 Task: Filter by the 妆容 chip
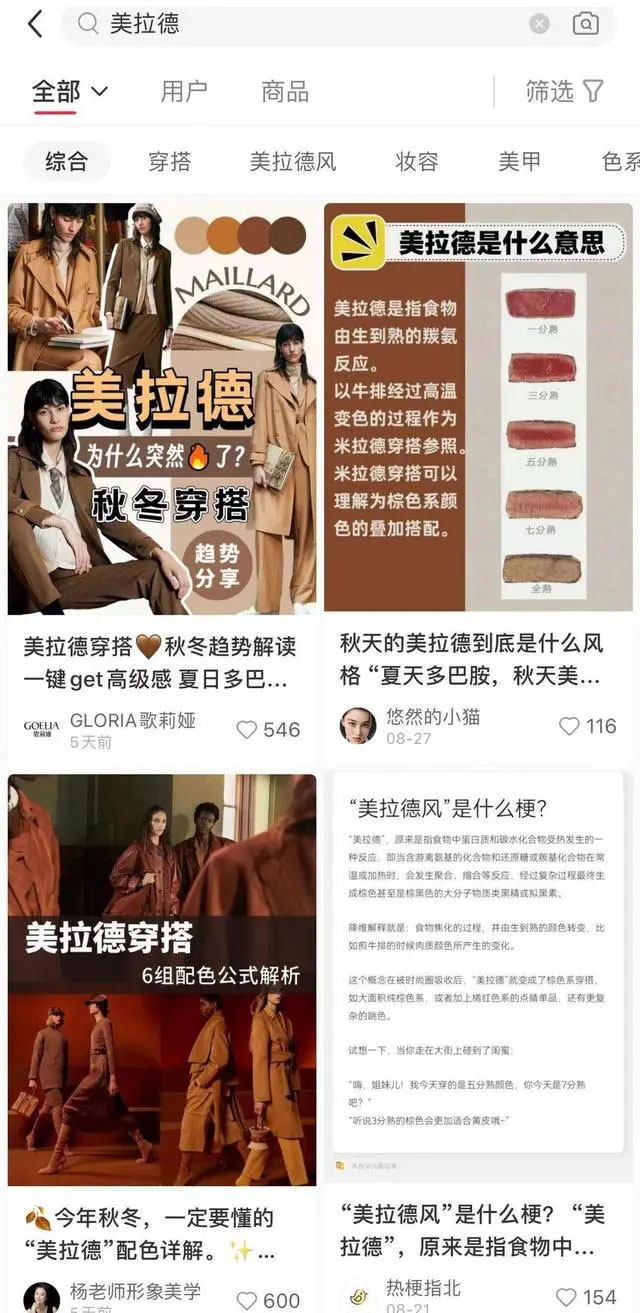click(x=417, y=162)
